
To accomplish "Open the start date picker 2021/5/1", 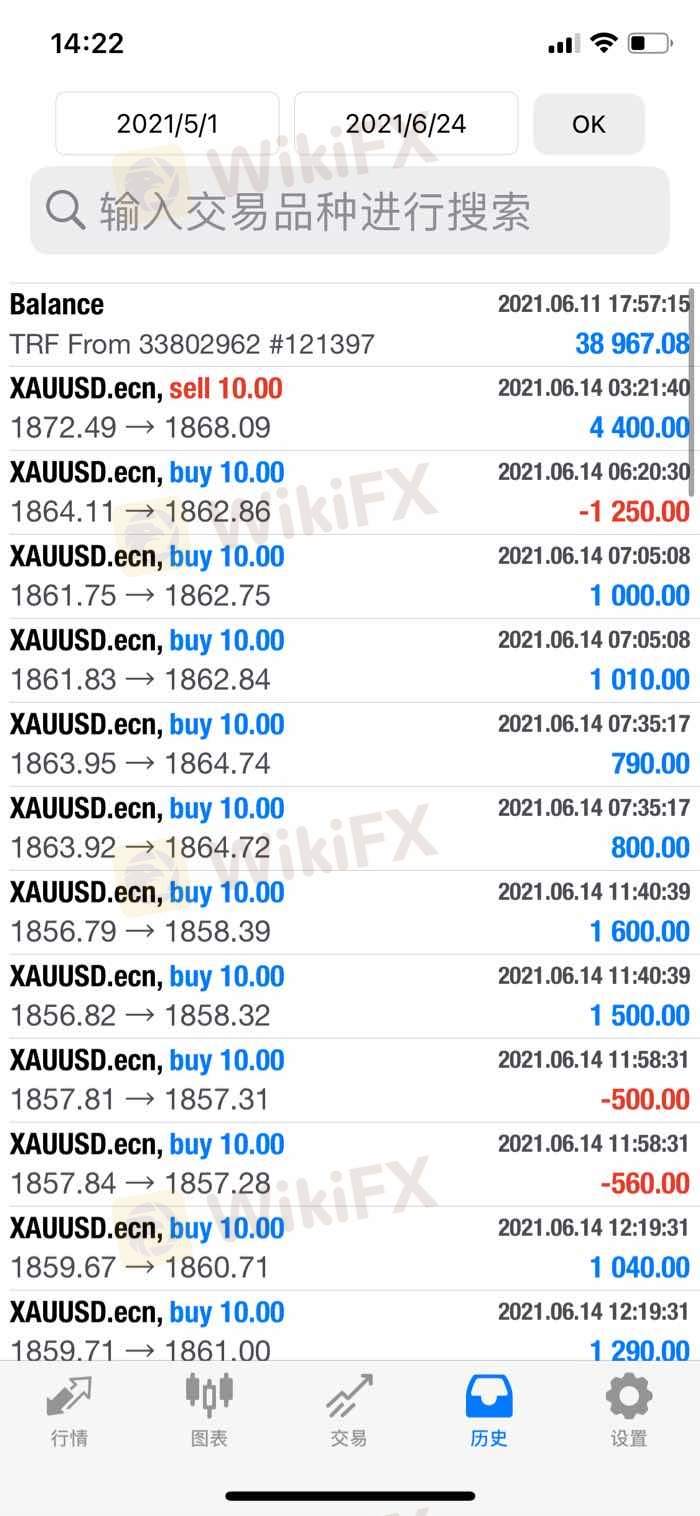I will [x=167, y=124].
